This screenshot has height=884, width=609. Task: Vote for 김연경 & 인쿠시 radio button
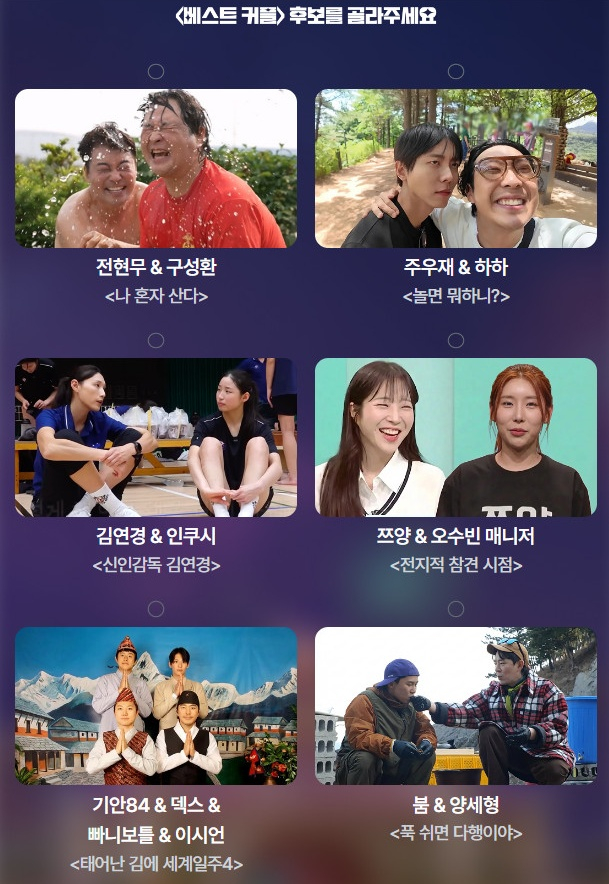click(x=156, y=340)
